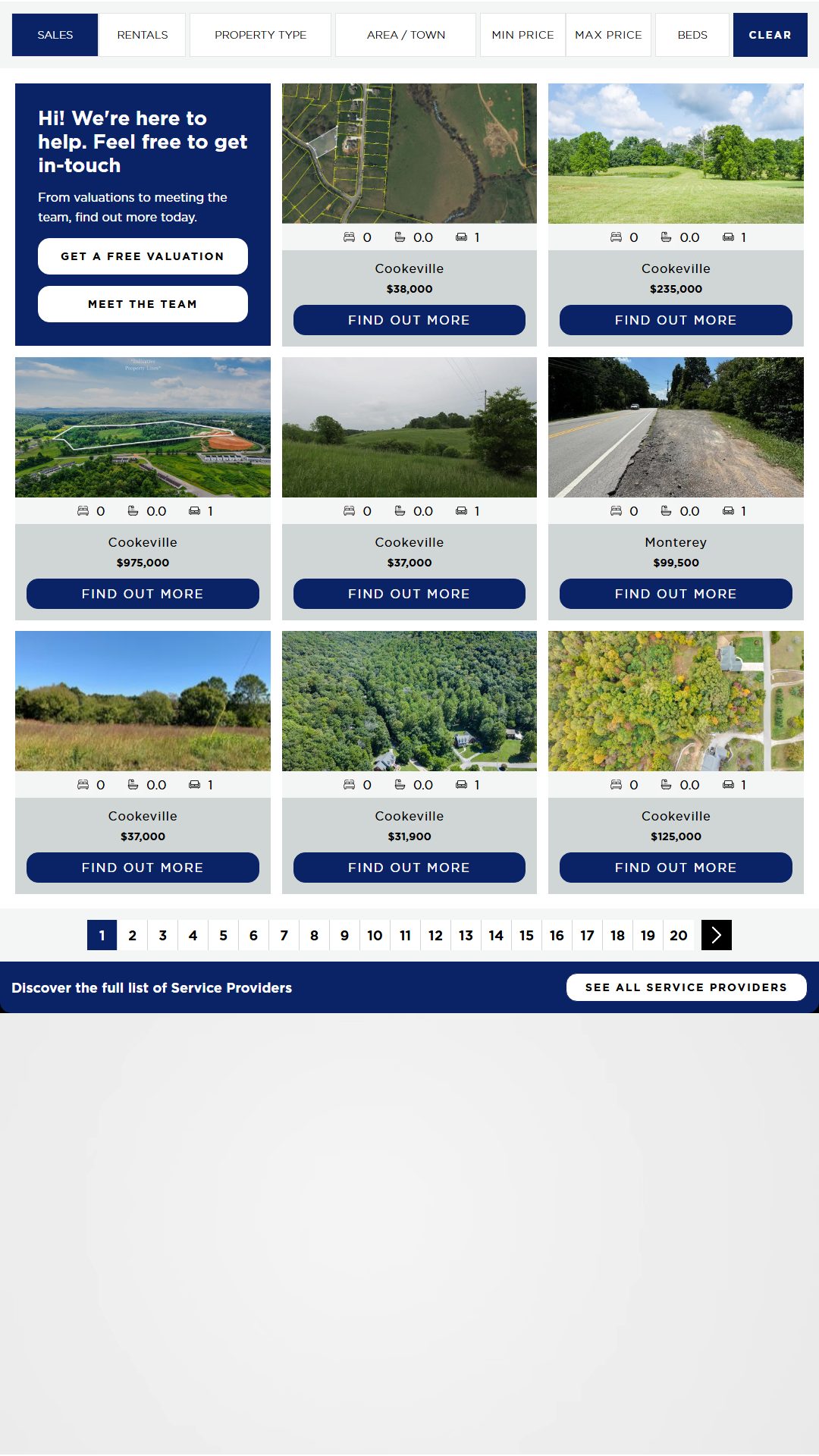Find out more about the $235,000 Cookeville property
Screen dimensions: 819x1456
tap(676, 320)
